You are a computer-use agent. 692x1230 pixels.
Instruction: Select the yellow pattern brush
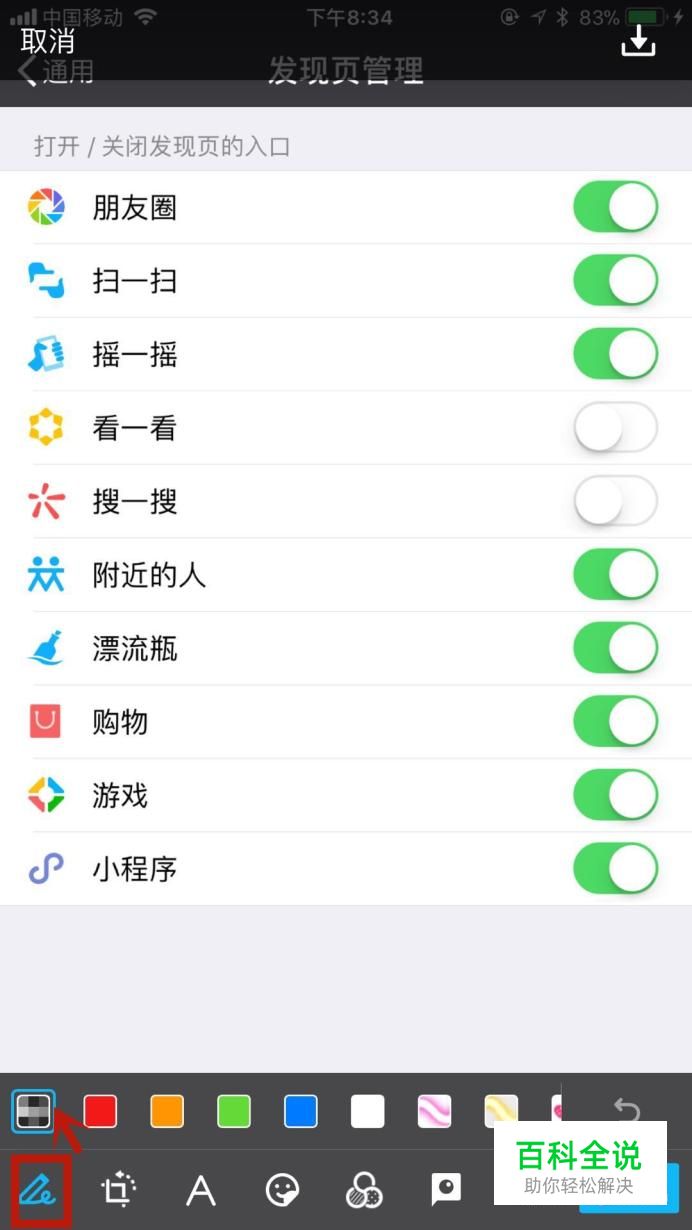tap(501, 1111)
